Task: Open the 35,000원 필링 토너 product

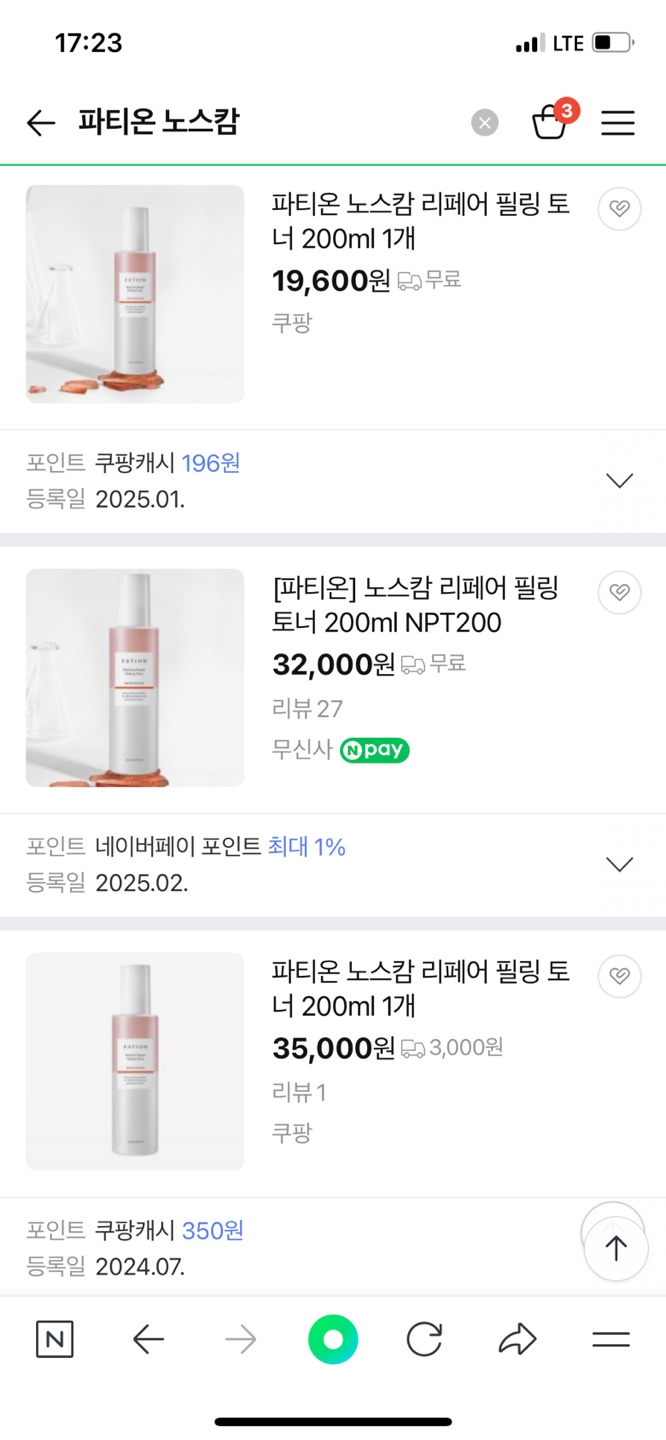Action: click(x=420, y=988)
